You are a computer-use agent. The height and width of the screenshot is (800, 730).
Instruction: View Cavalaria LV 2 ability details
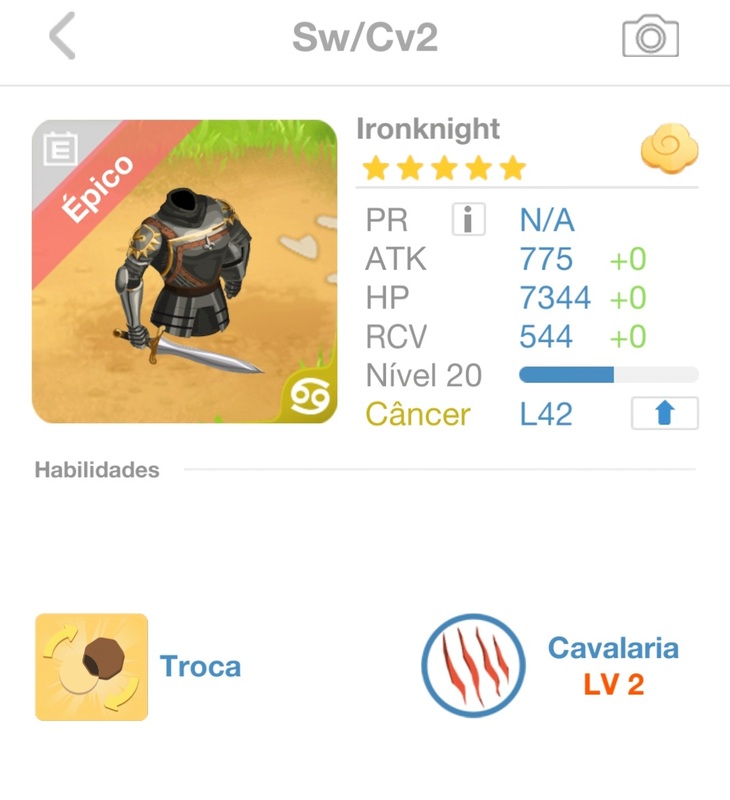click(473, 666)
